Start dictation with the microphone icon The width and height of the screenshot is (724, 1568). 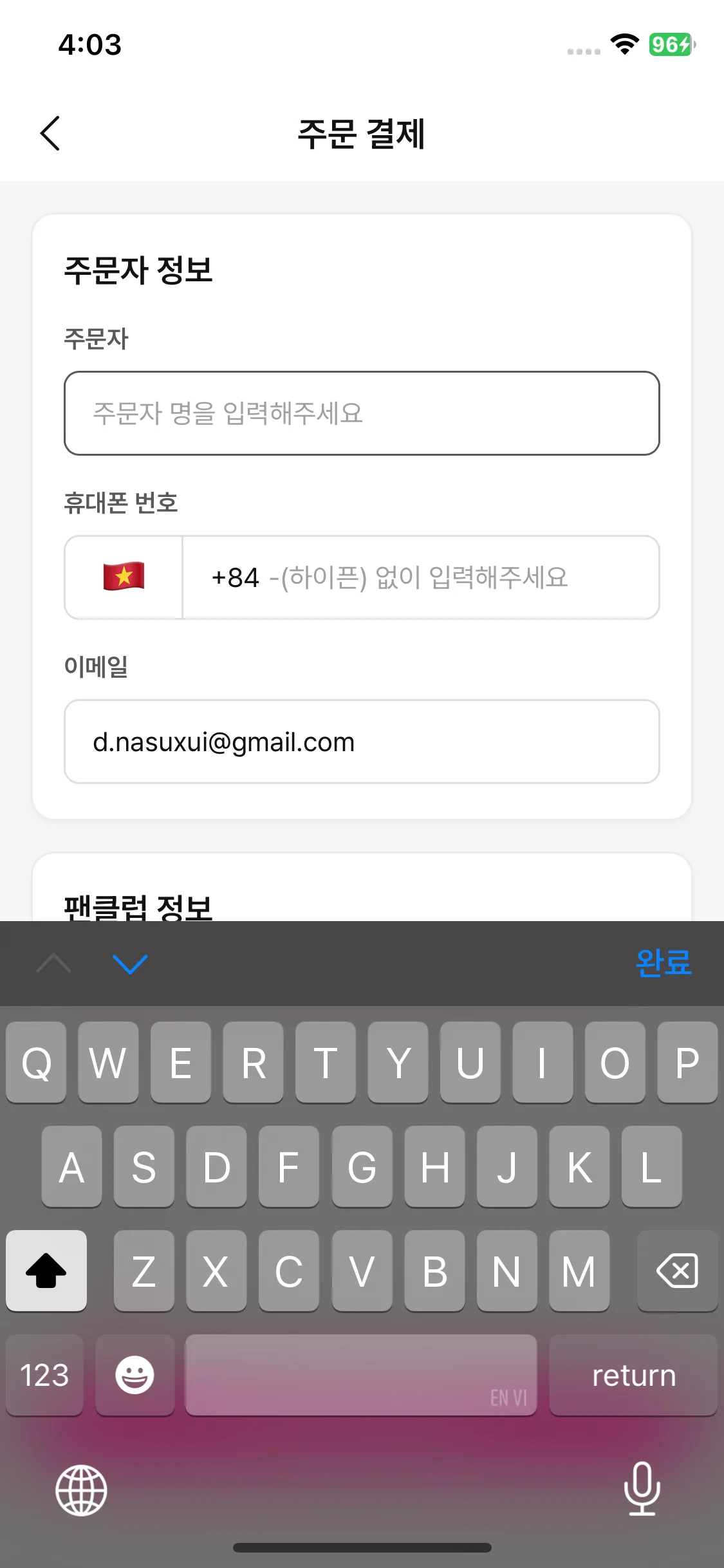[x=642, y=1489]
